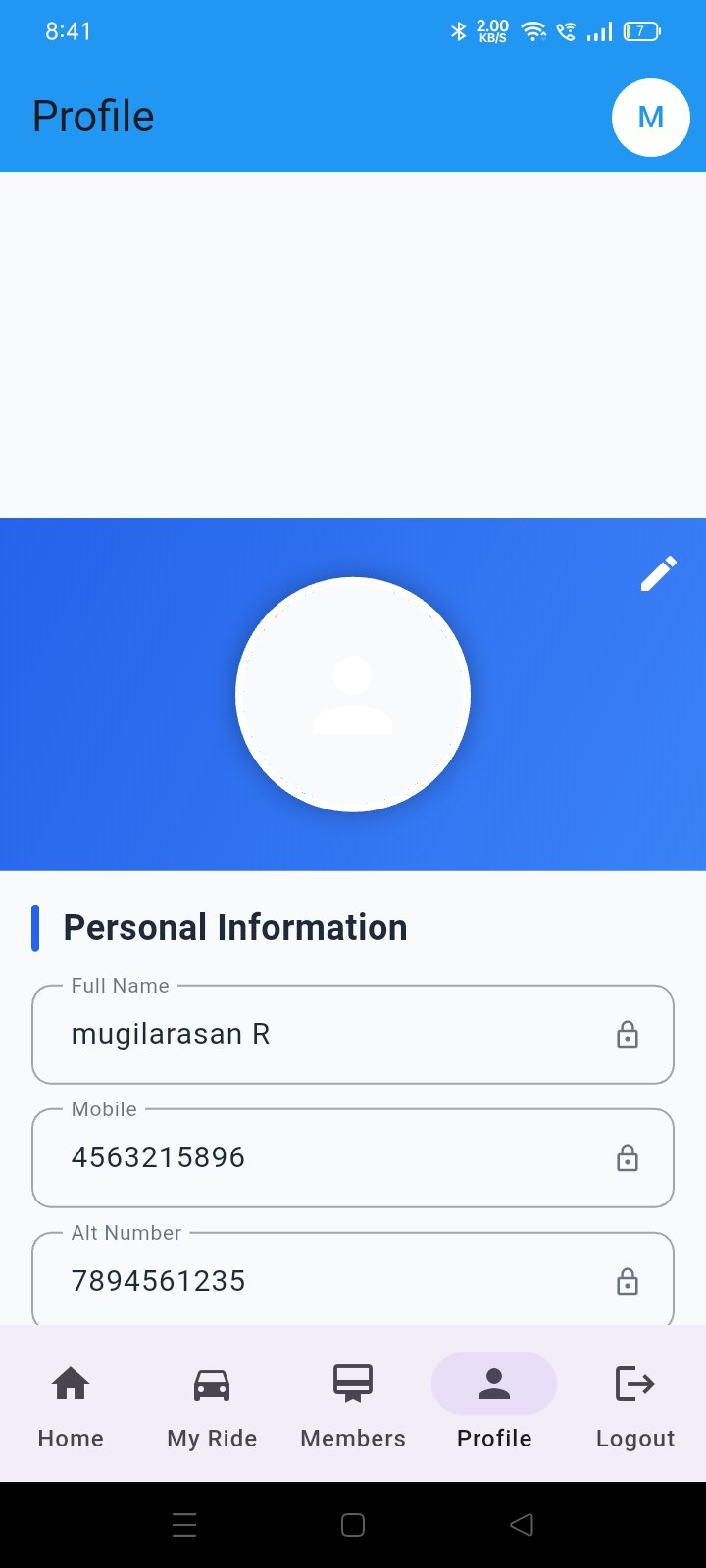
Task: Open the M avatar in app bar
Action: click(651, 118)
